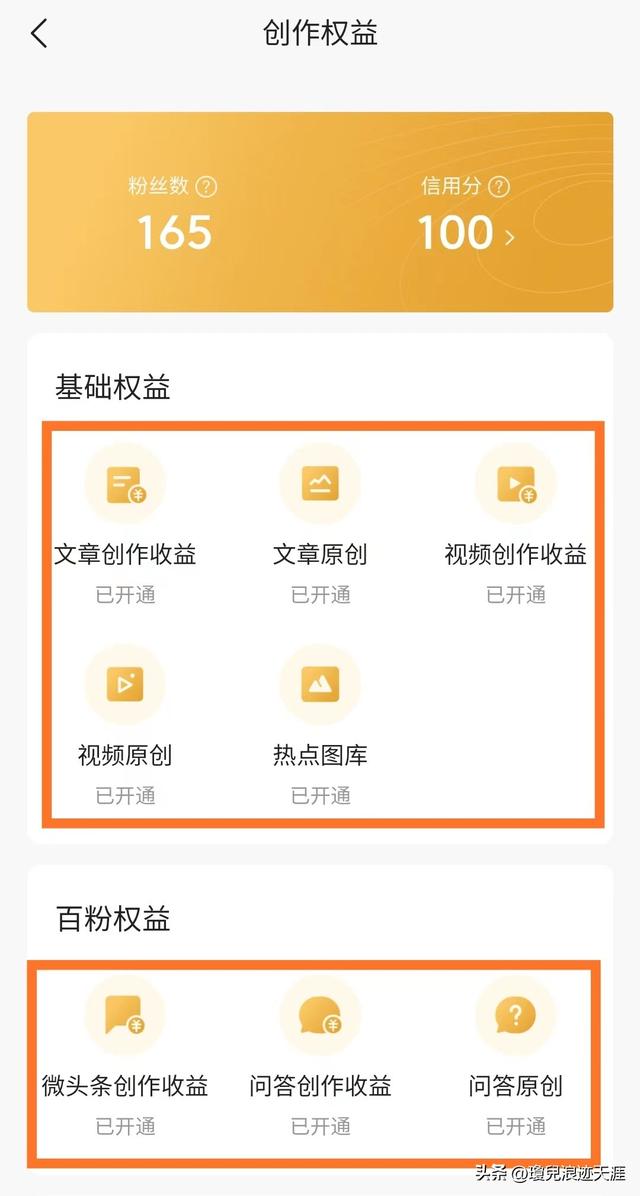Open 文章创作收益 benefit
640x1196 pixels.
(125, 486)
